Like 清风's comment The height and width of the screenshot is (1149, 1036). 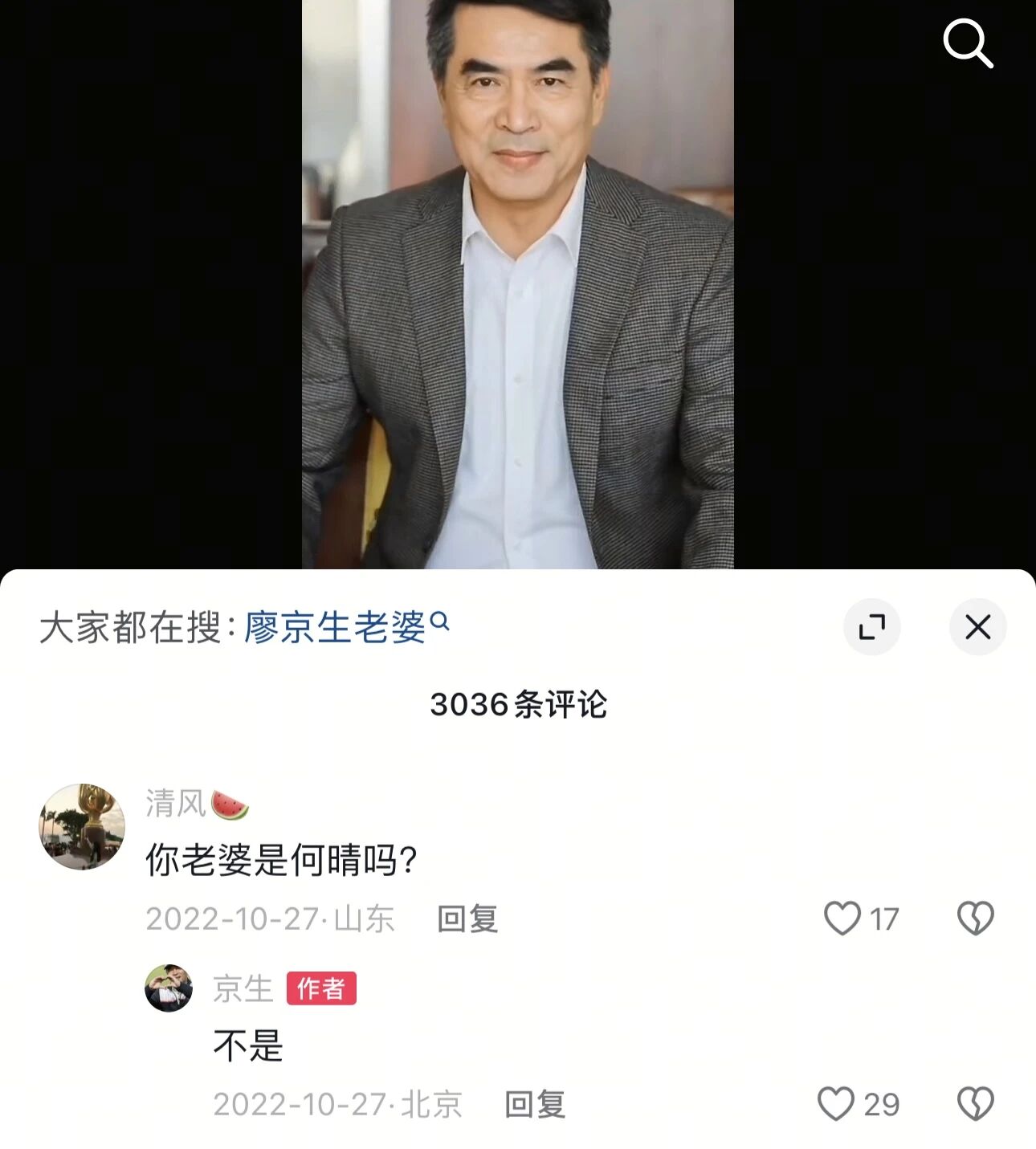pyautogui.click(x=842, y=919)
